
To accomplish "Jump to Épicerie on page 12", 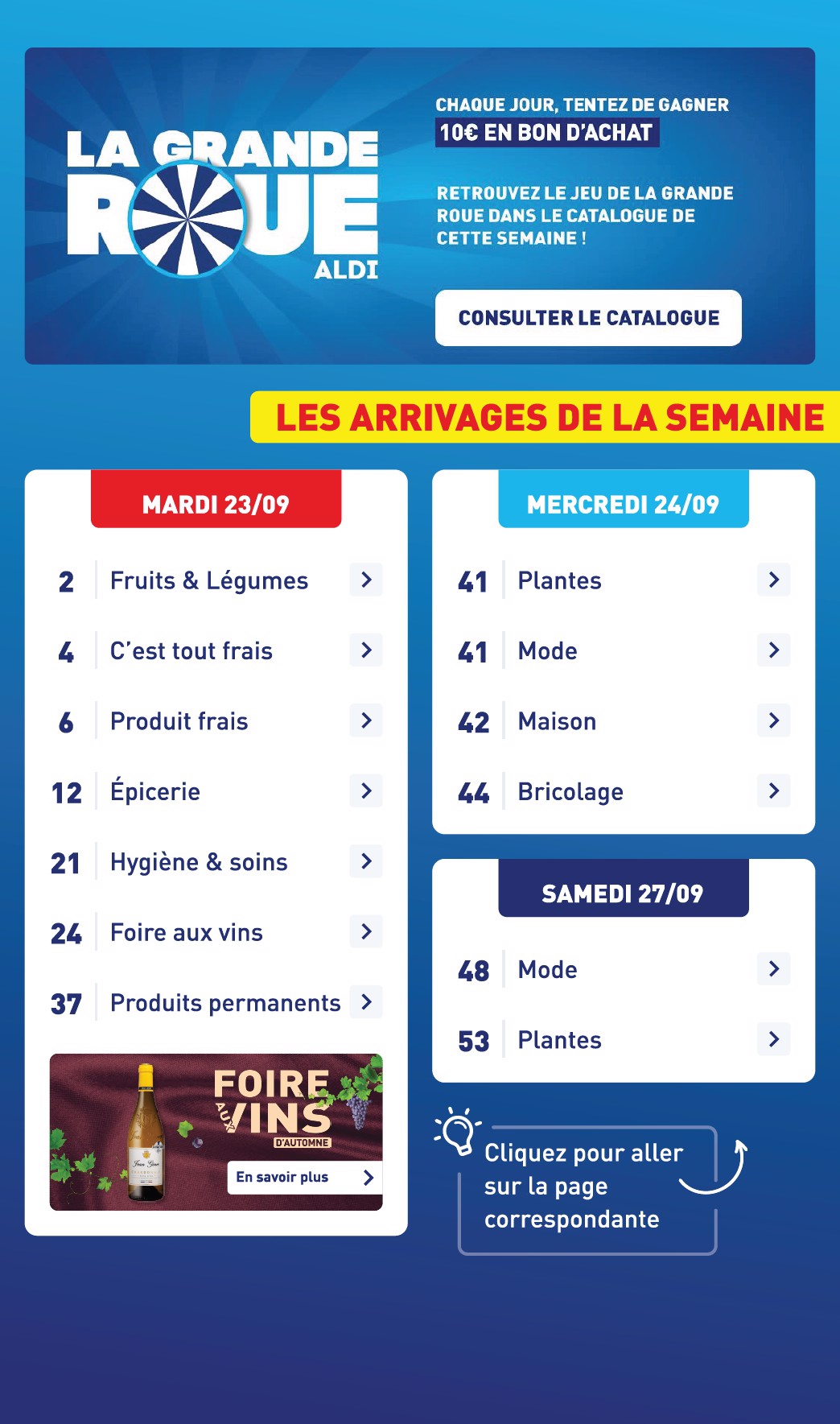I will coord(216,791).
